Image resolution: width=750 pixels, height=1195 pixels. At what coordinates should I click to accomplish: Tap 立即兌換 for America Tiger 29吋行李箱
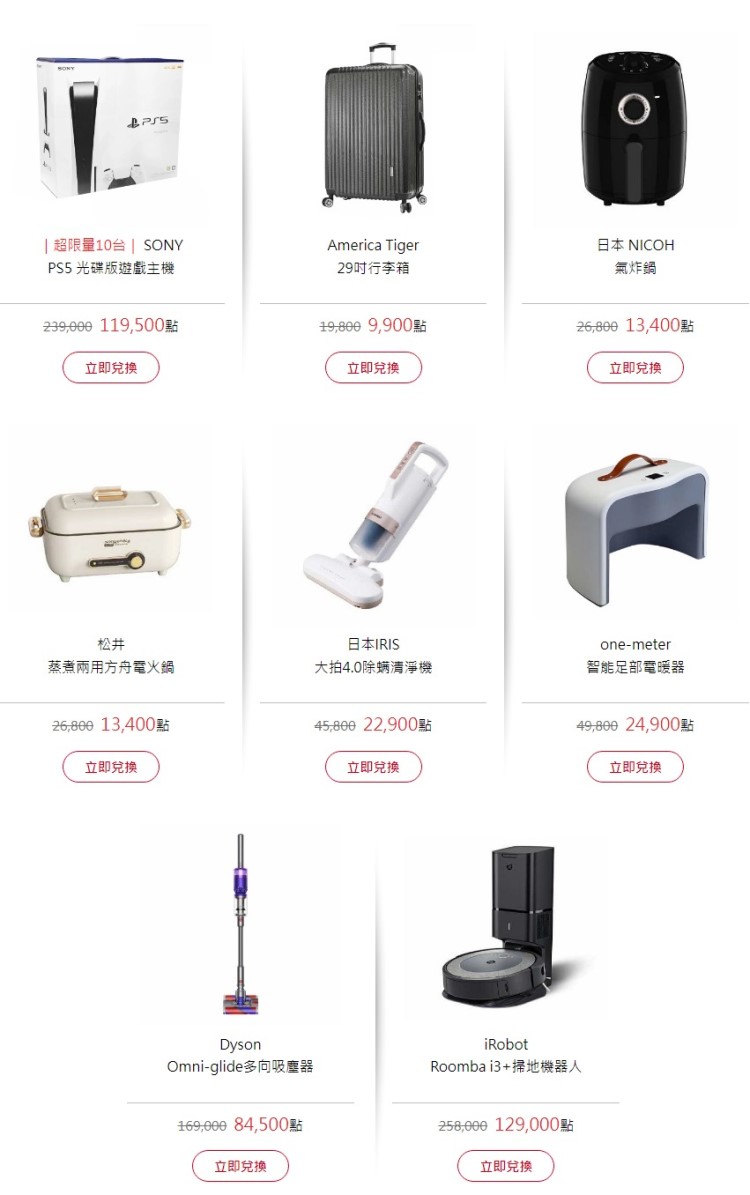click(373, 368)
